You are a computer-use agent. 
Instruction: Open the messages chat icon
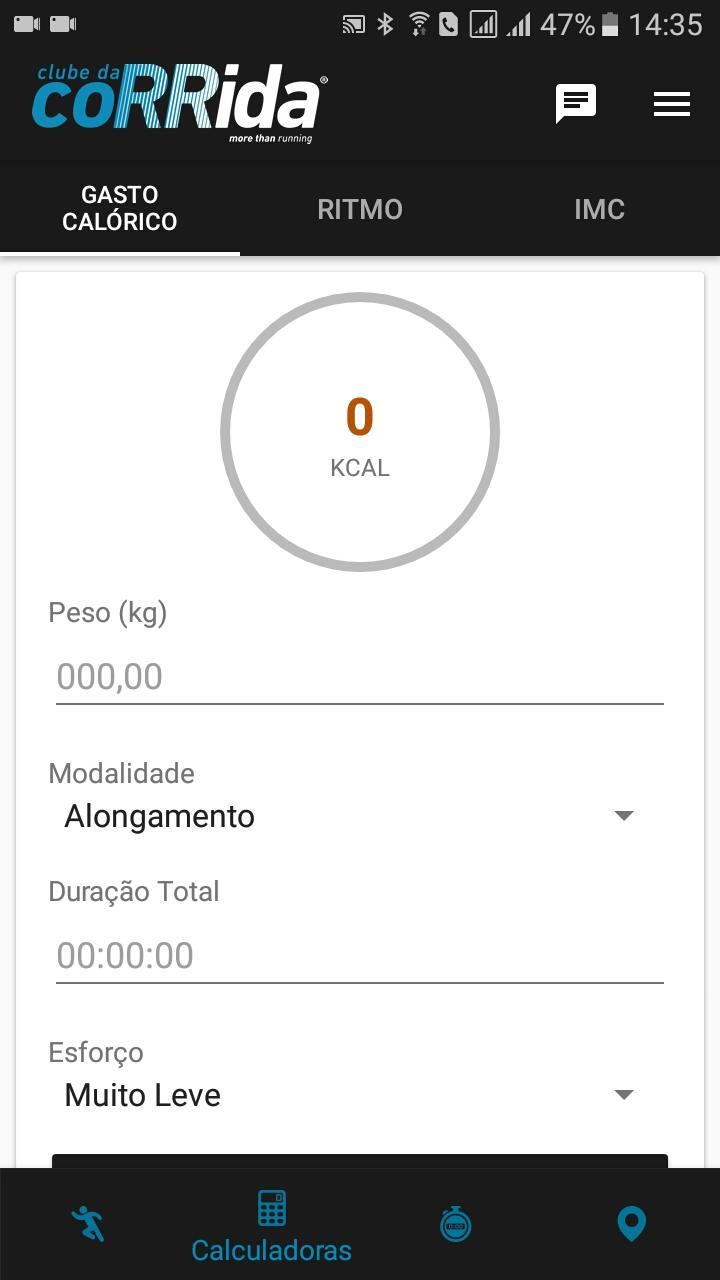576,104
